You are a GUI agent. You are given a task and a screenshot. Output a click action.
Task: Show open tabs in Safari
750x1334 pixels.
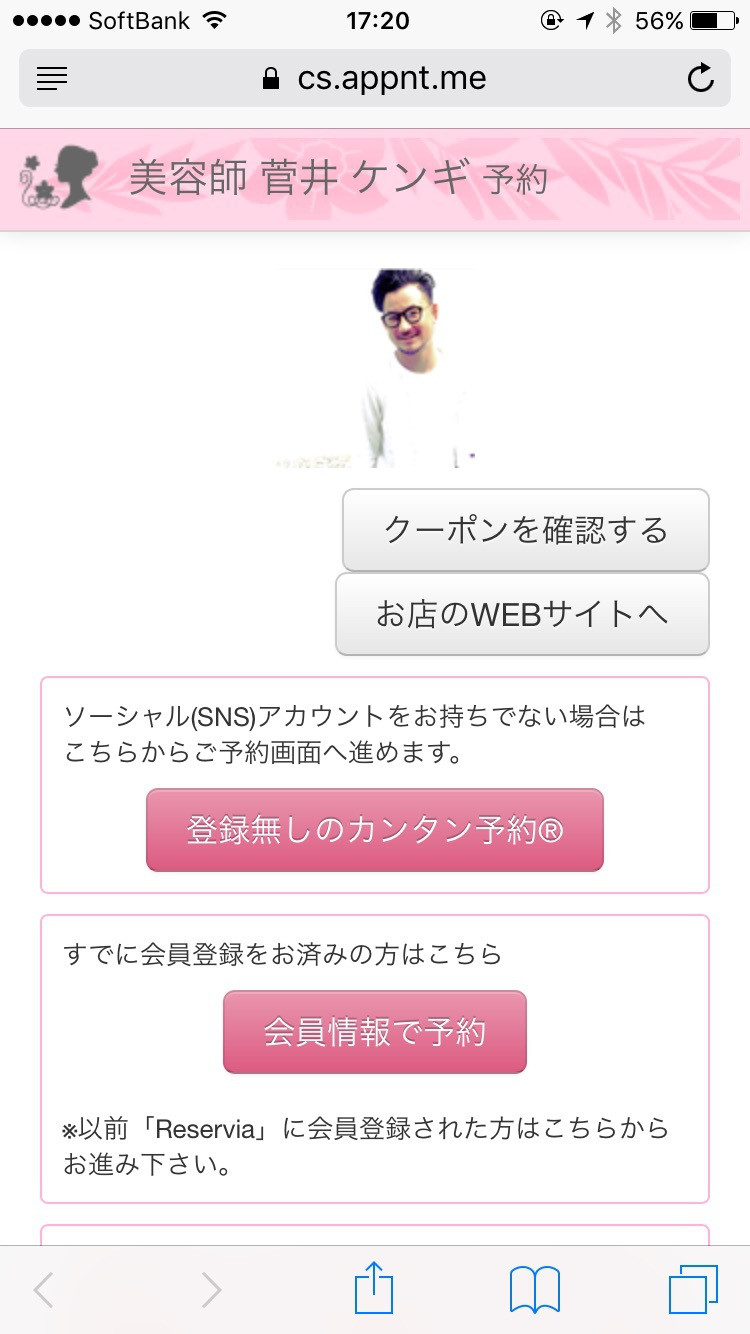(x=693, y=1290)
